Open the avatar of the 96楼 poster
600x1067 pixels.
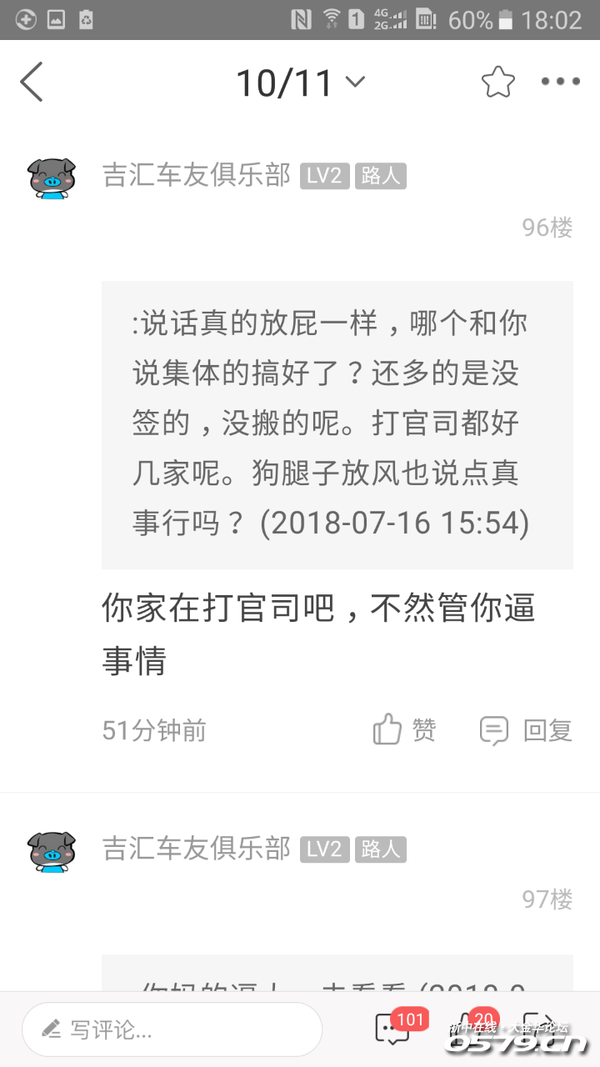tap(51, 180)
